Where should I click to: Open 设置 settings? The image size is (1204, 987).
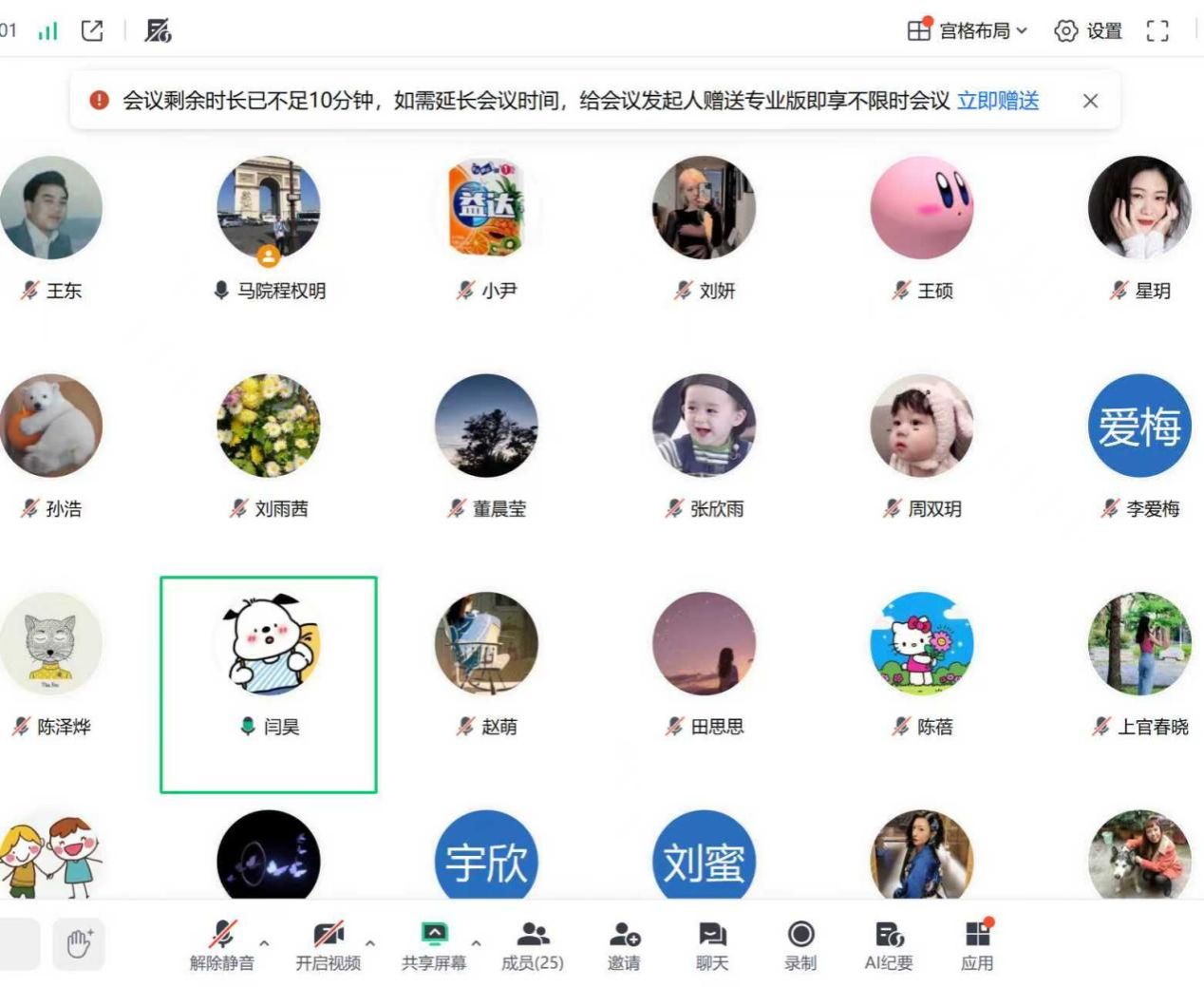1088,31
